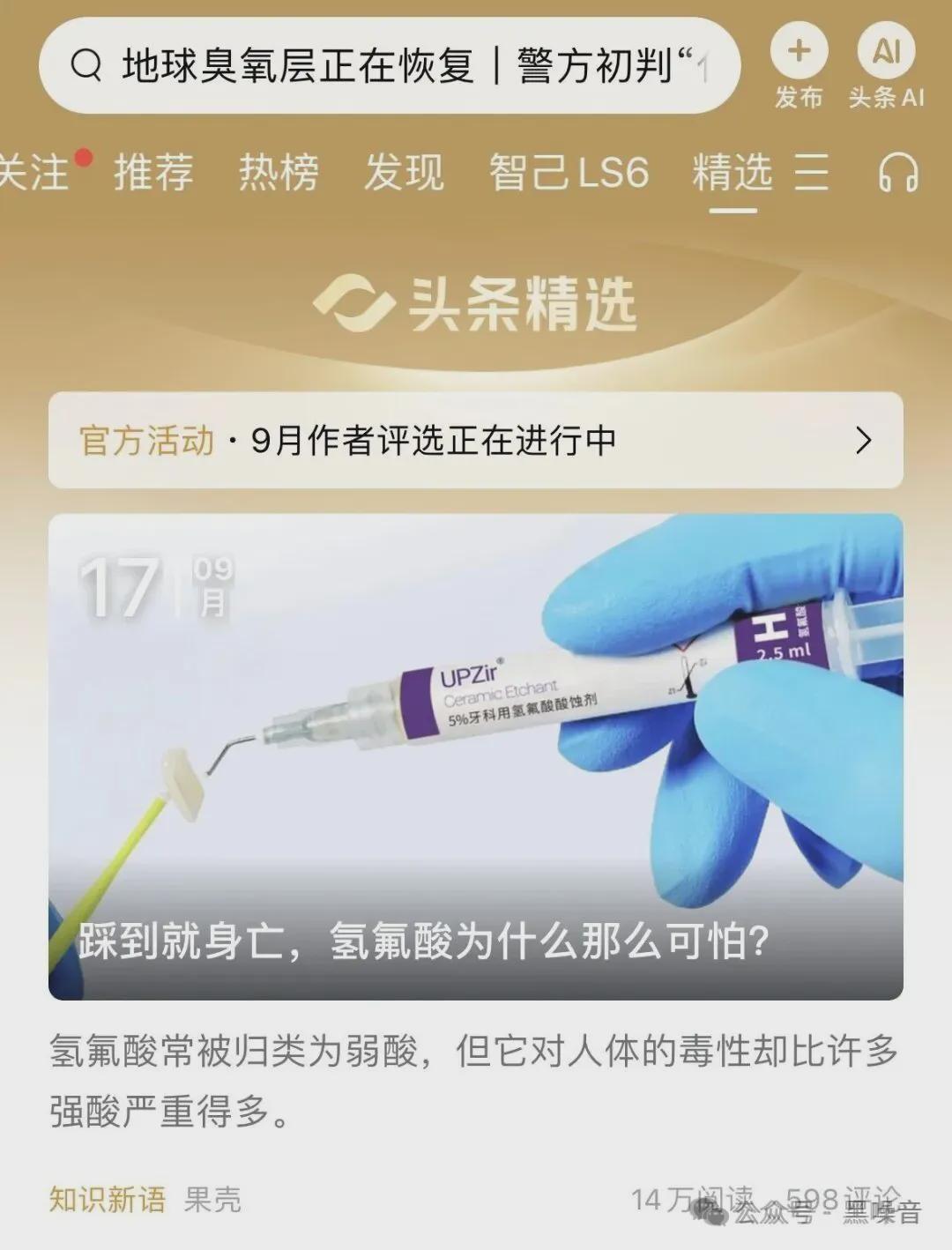Tap the headphone listen icon
This screenshot has width=952, height=1250.
tap(898, 171)
